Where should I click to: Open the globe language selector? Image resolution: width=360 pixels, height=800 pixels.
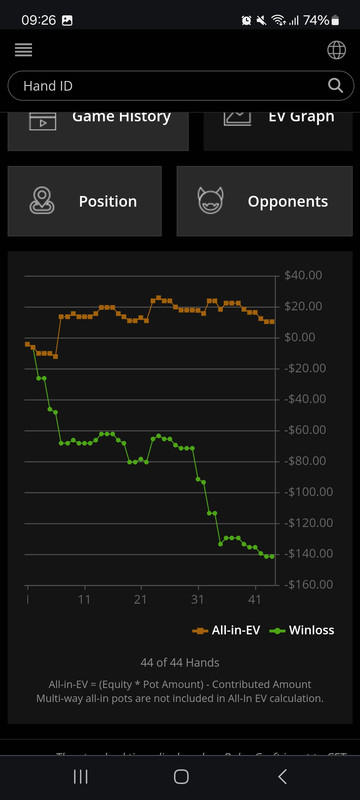(x=336, y=50)
